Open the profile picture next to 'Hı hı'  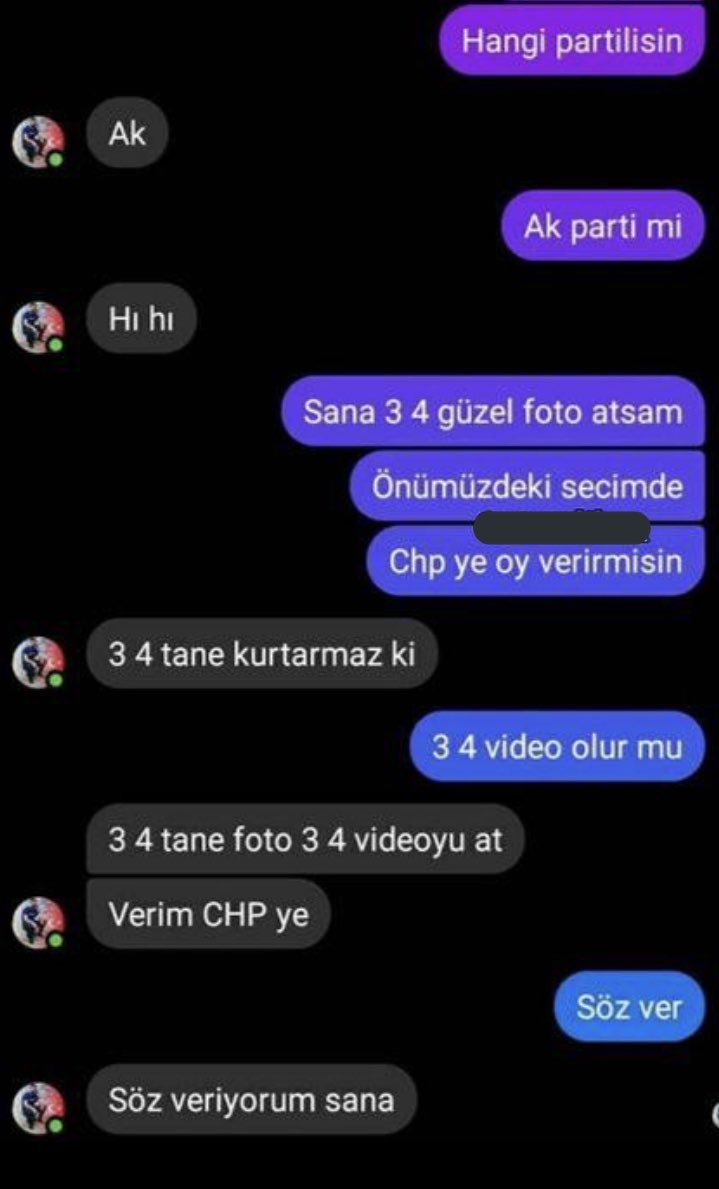click(38, 327)
